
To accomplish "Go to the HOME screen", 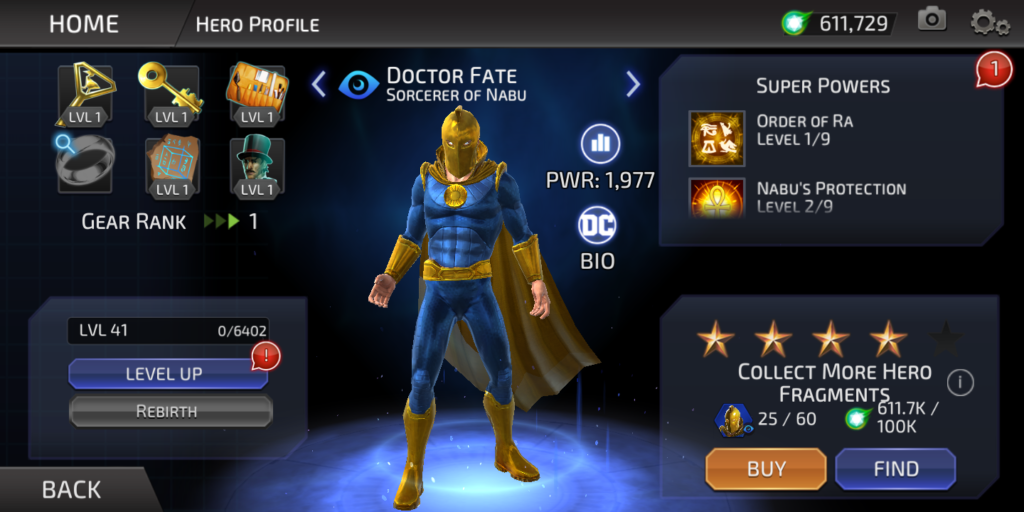I will pyautogui.click(x=84, y=24).
